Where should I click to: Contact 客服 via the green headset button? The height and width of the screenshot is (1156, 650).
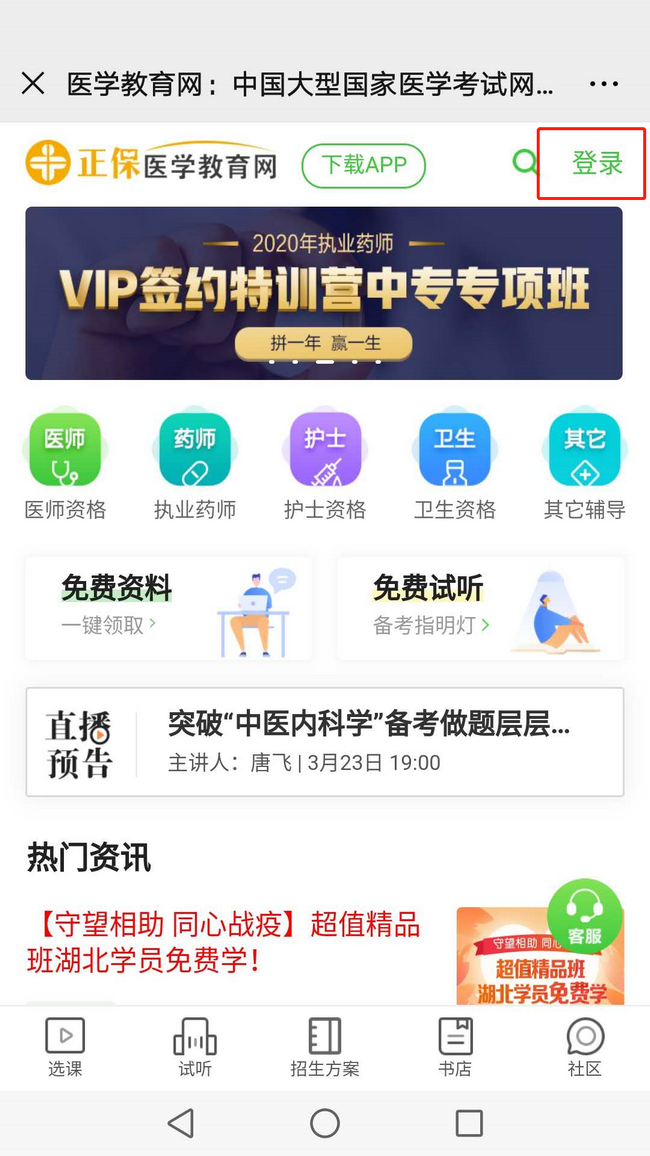tap(585, 916)
